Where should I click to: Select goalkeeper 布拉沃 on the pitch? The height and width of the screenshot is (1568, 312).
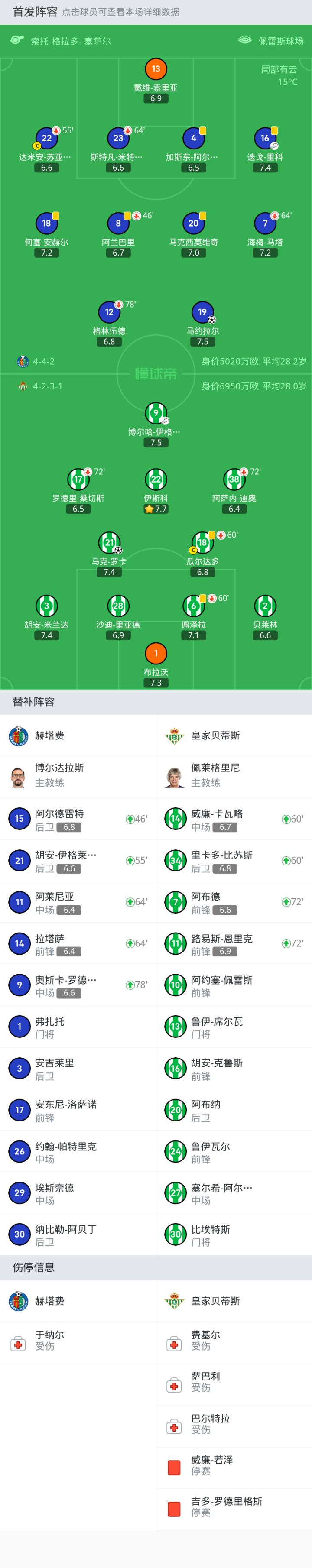[156, 653]
